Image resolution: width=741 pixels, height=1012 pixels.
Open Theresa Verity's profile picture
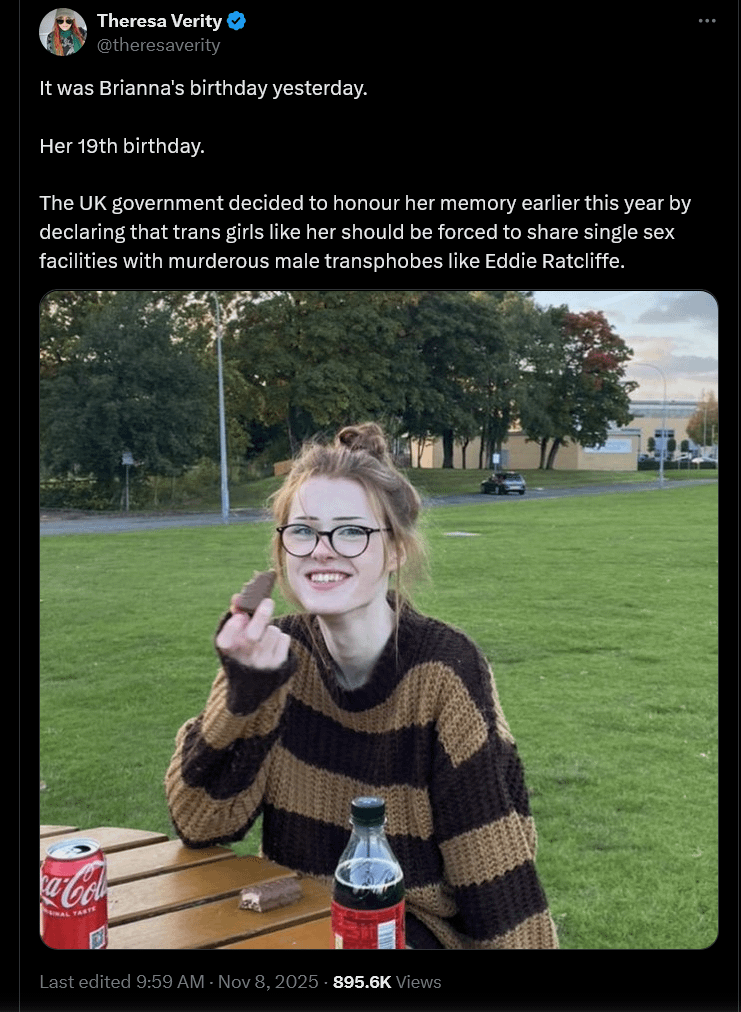coord(62,32)
